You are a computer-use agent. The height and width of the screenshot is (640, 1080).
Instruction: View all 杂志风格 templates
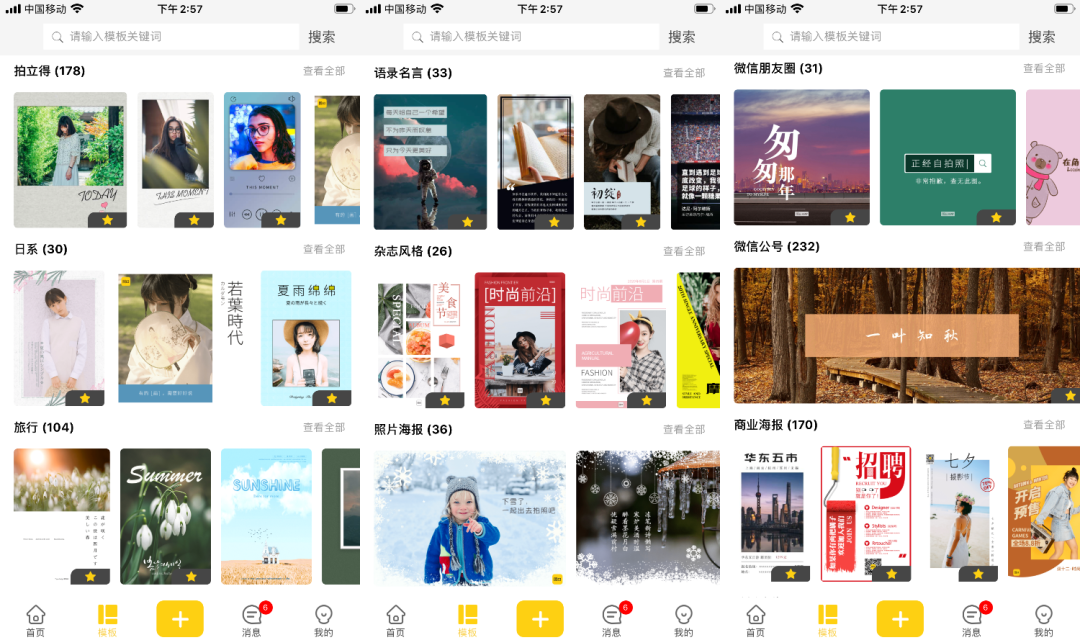pos(684,251)
